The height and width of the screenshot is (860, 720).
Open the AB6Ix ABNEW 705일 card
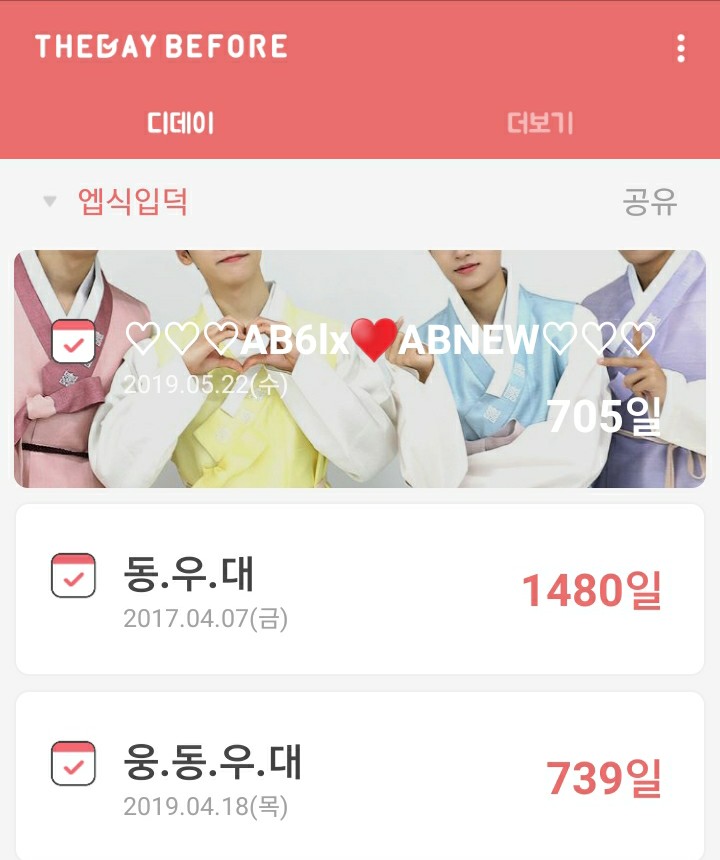click(360, 369)
